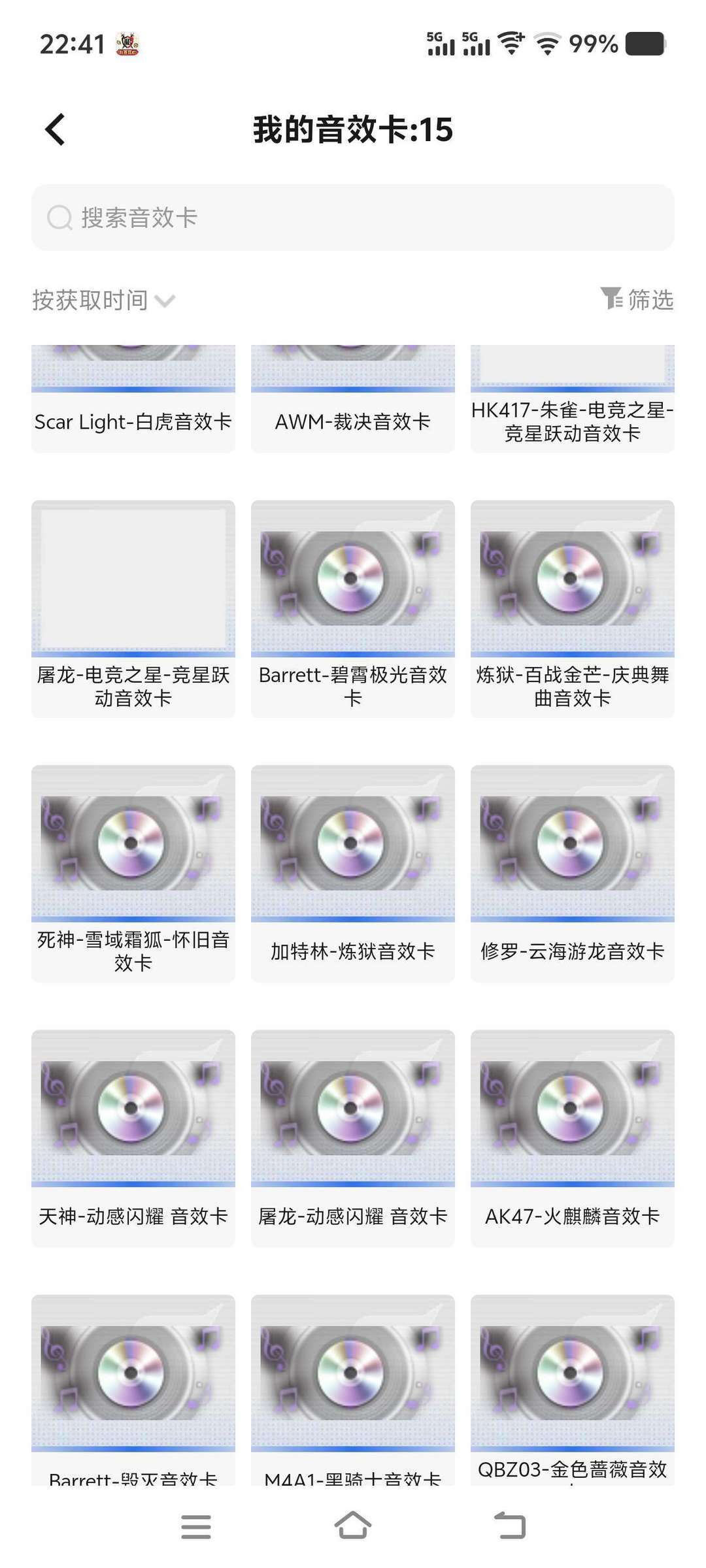706x1568 pixels.
Task: Go back from the sound card list
Action: point(56,129)
